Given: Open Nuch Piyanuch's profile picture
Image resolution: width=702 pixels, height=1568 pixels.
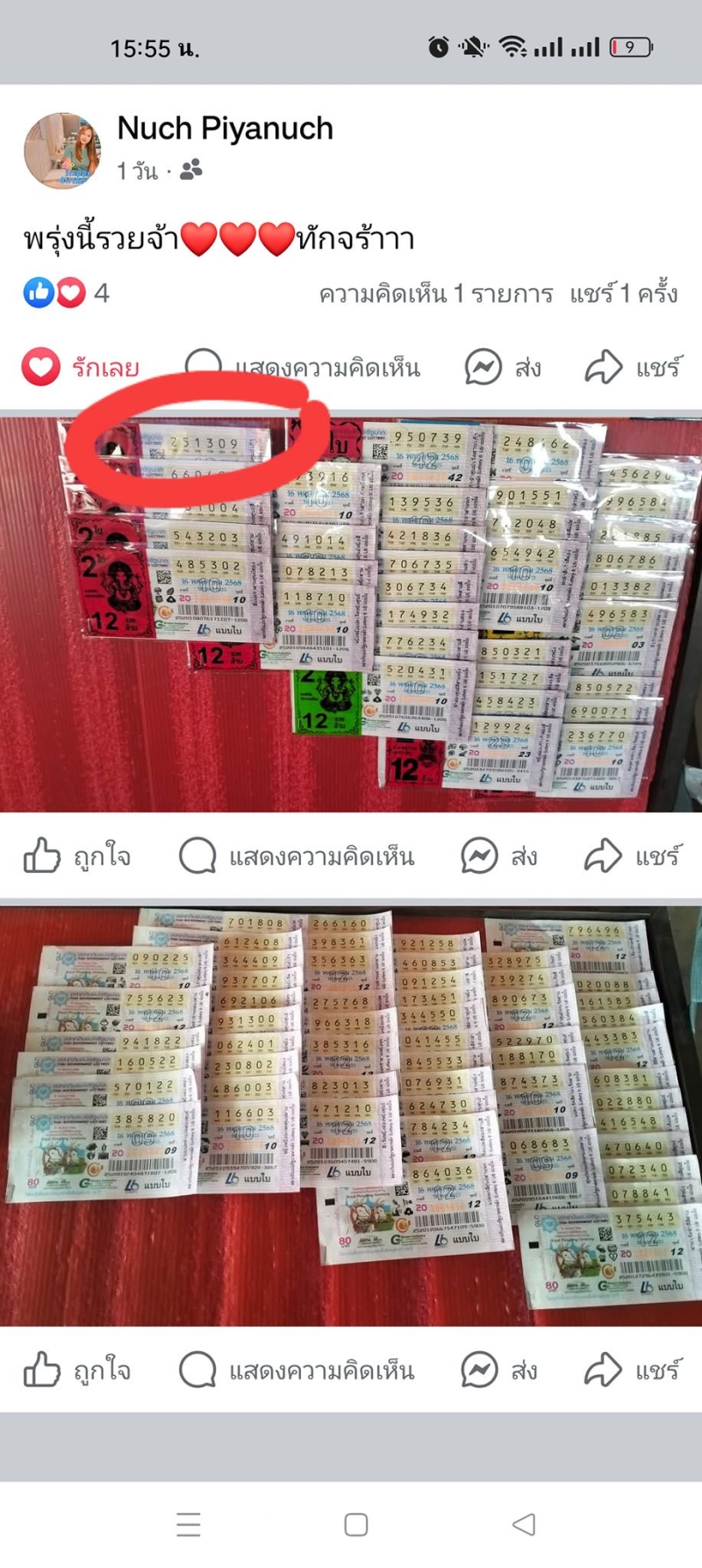Looking at the screenshot, I should tap(61, 150).
